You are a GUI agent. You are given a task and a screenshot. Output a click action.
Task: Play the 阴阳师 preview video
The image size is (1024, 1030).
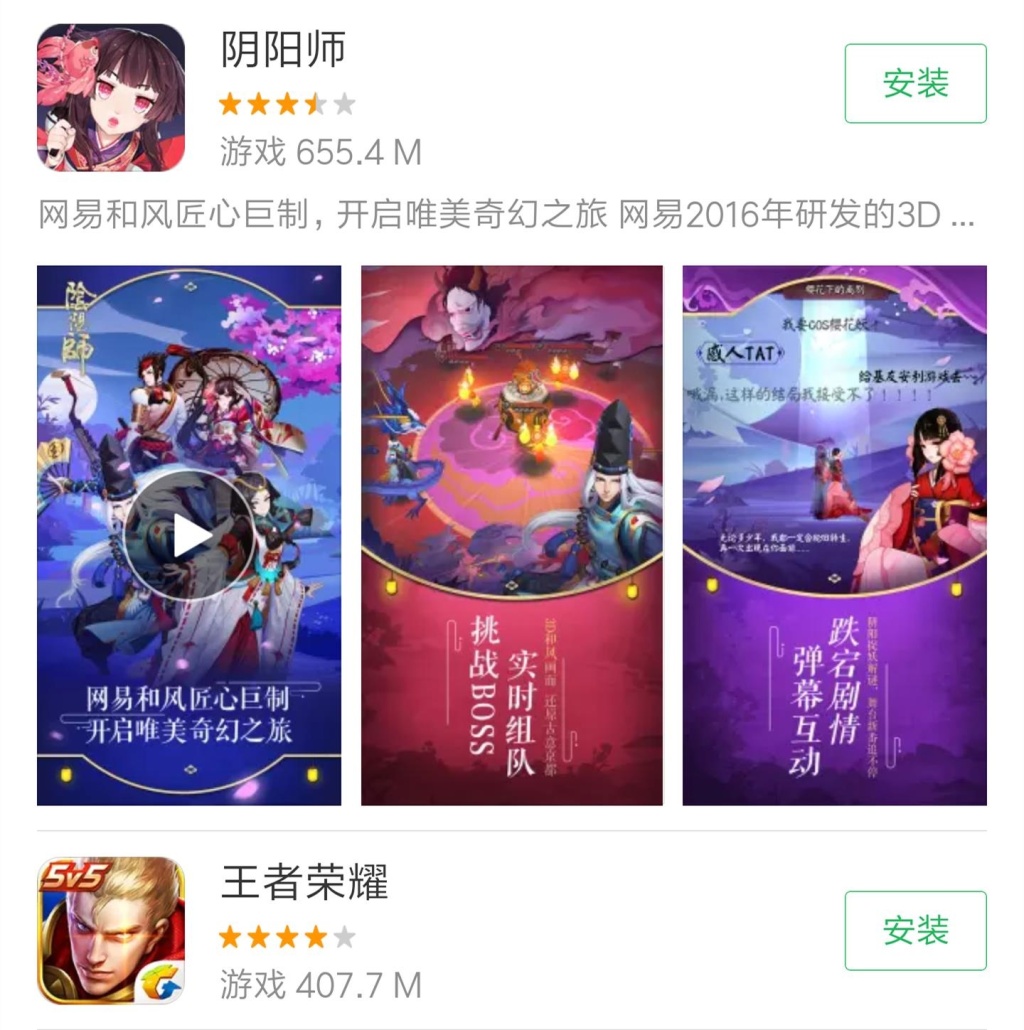189,536
